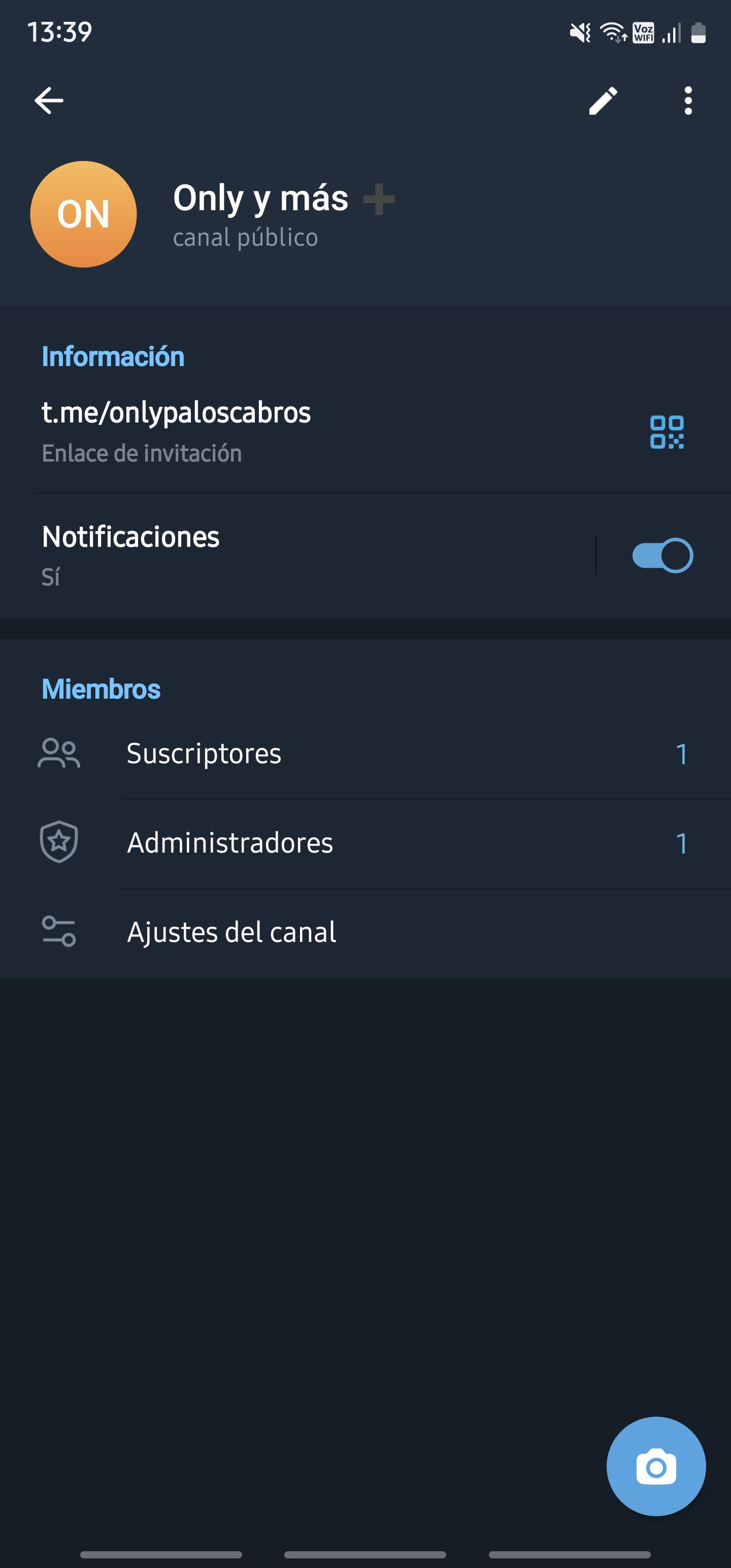Go back using the arrow icon

[x=49, y=101]
